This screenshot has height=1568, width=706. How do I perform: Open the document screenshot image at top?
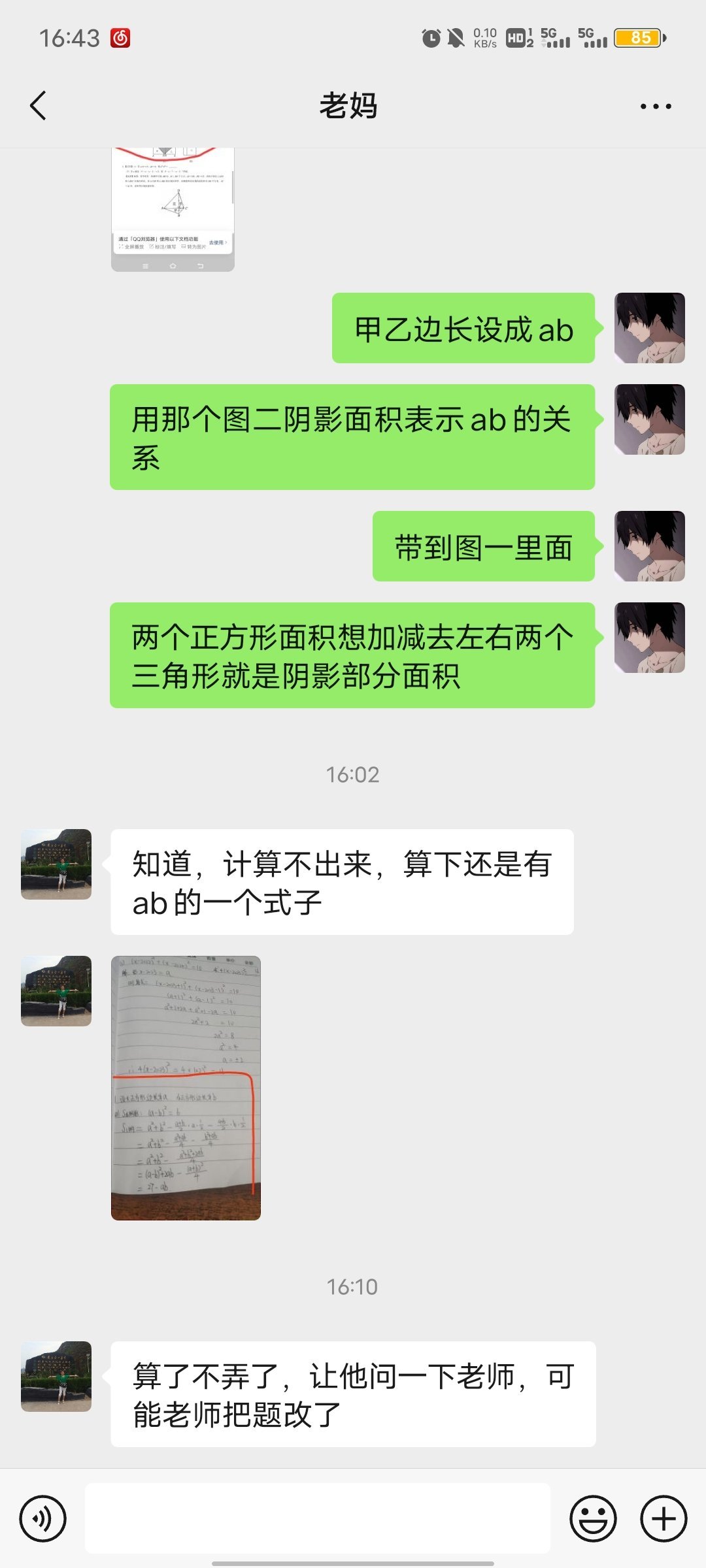pyautogui.click(x=173, y=209)
